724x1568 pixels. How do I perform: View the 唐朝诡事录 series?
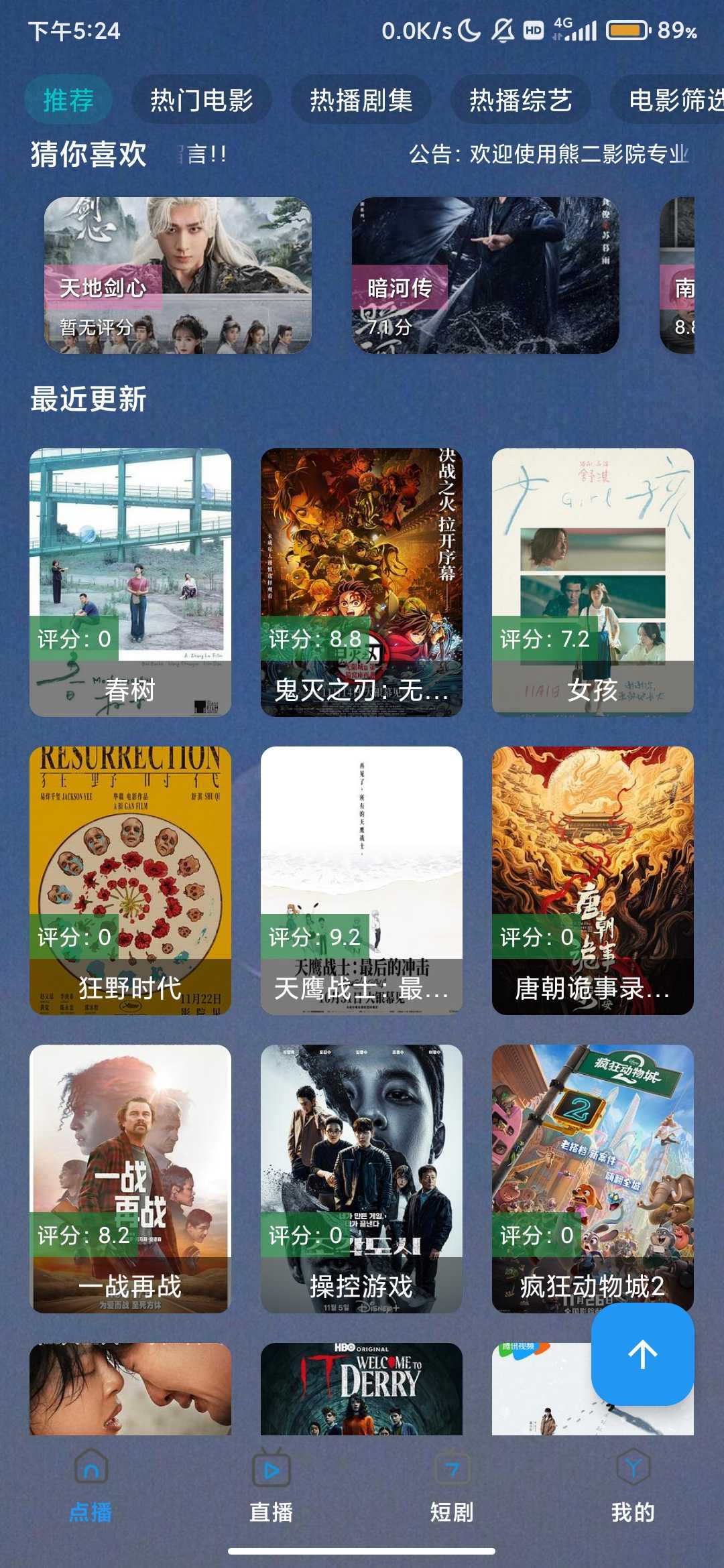(593, 880)
